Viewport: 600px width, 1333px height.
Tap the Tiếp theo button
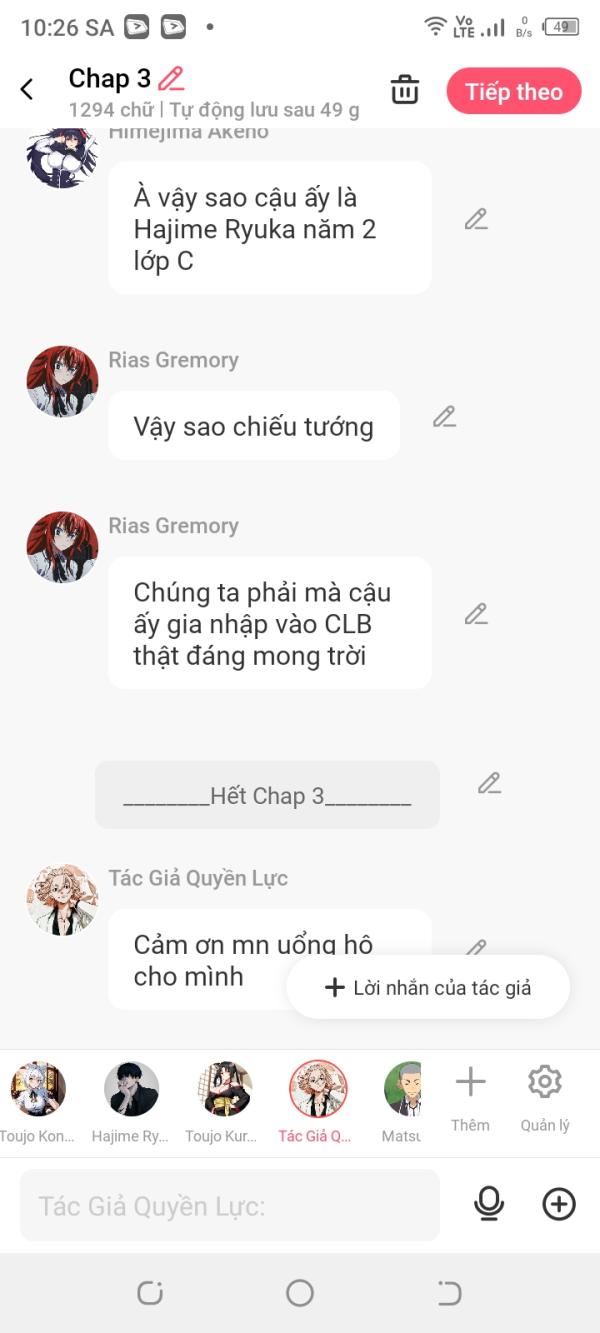click(x=514, y=91)
